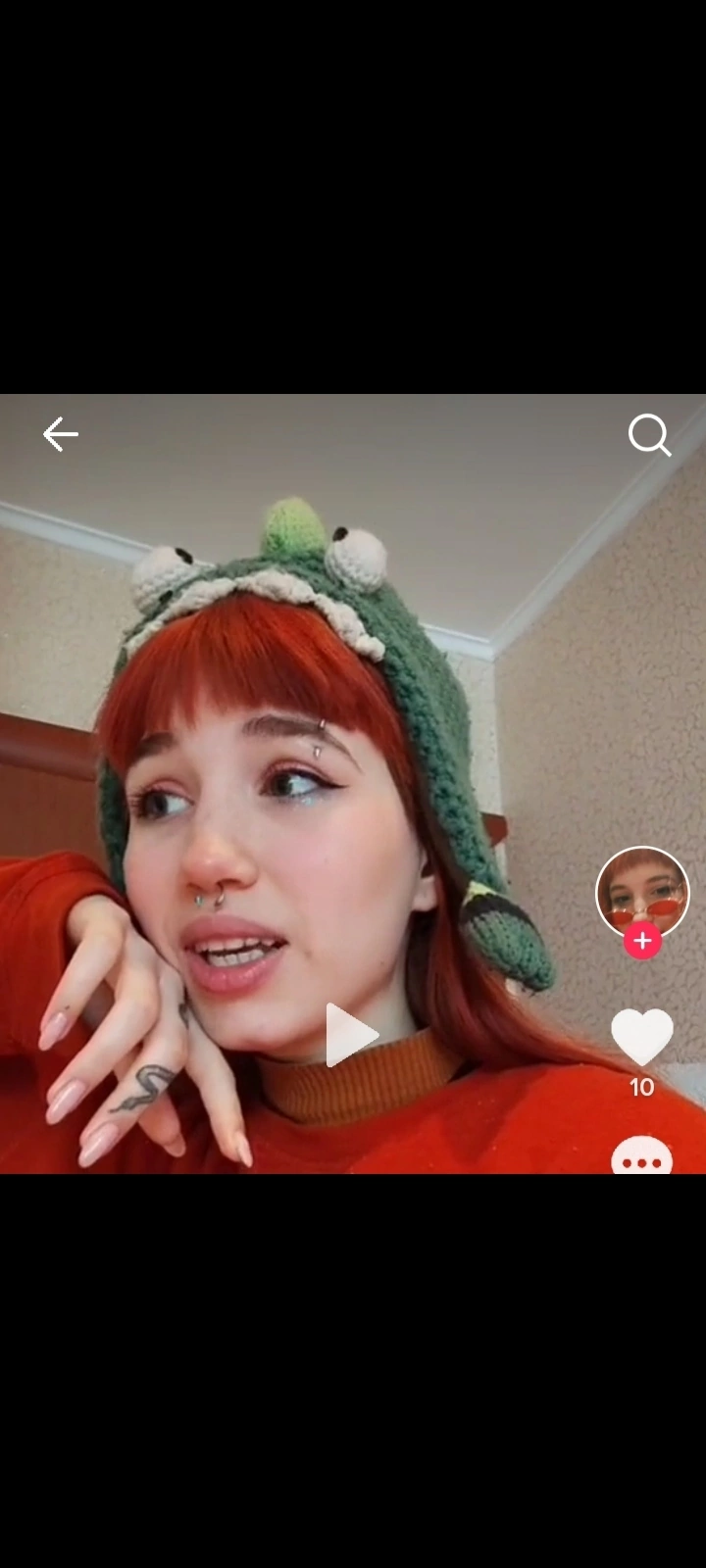Open the creator's profile picture
This screenshot has width=706, height=1568.
click(642, 891)
